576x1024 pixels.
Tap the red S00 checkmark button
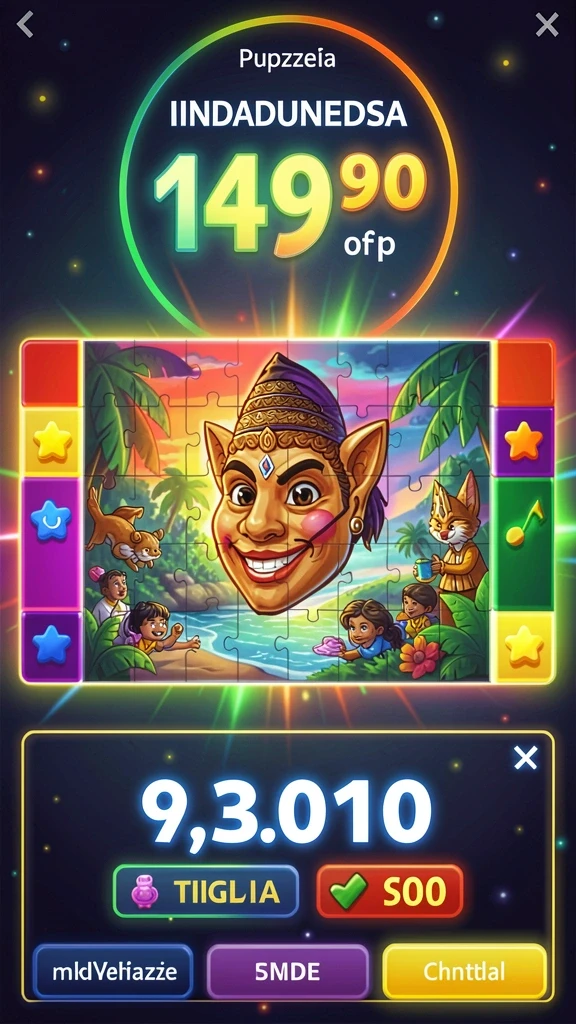click(390, 891)
